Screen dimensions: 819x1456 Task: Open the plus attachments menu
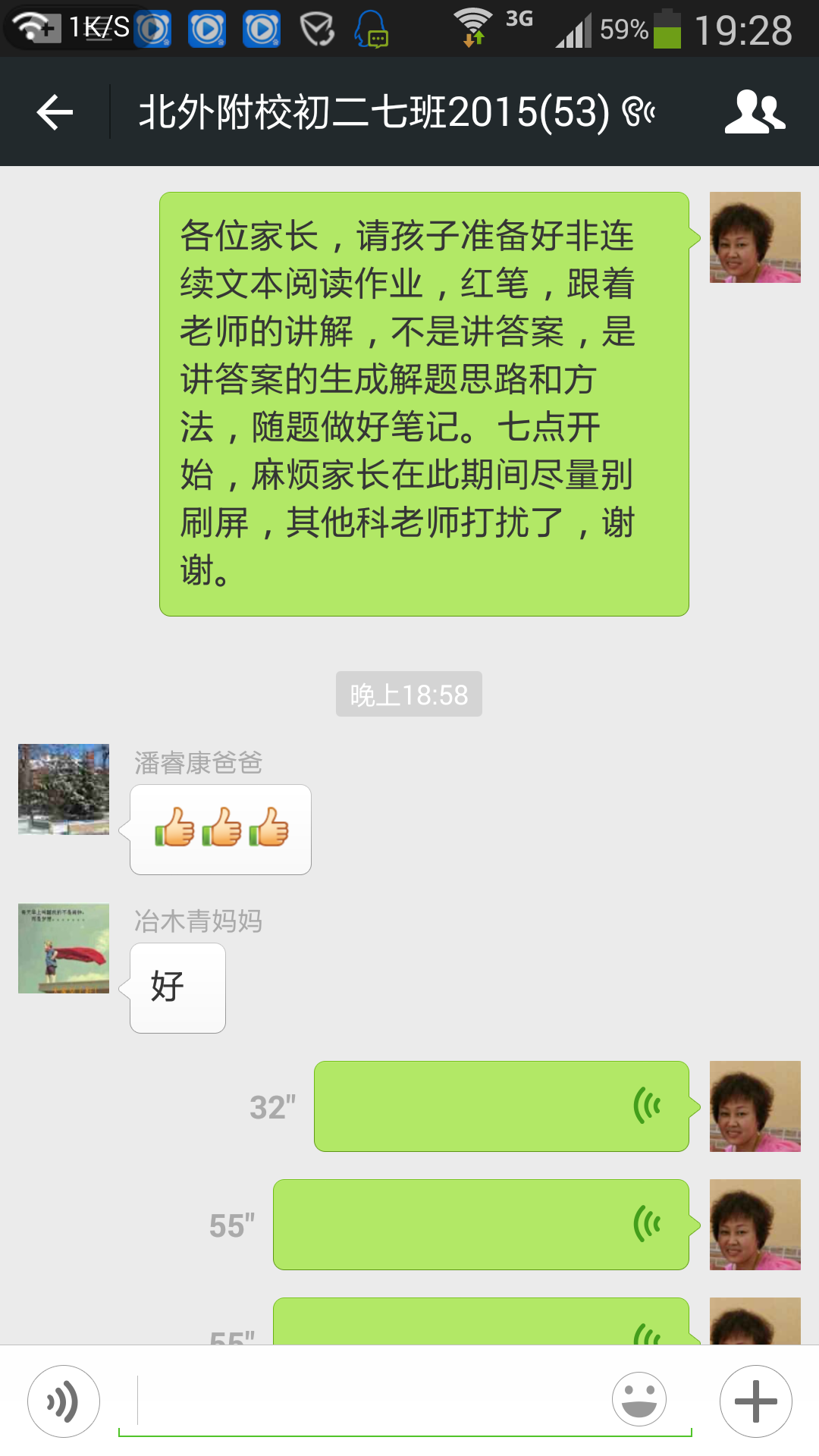(x=755, y=1401)
